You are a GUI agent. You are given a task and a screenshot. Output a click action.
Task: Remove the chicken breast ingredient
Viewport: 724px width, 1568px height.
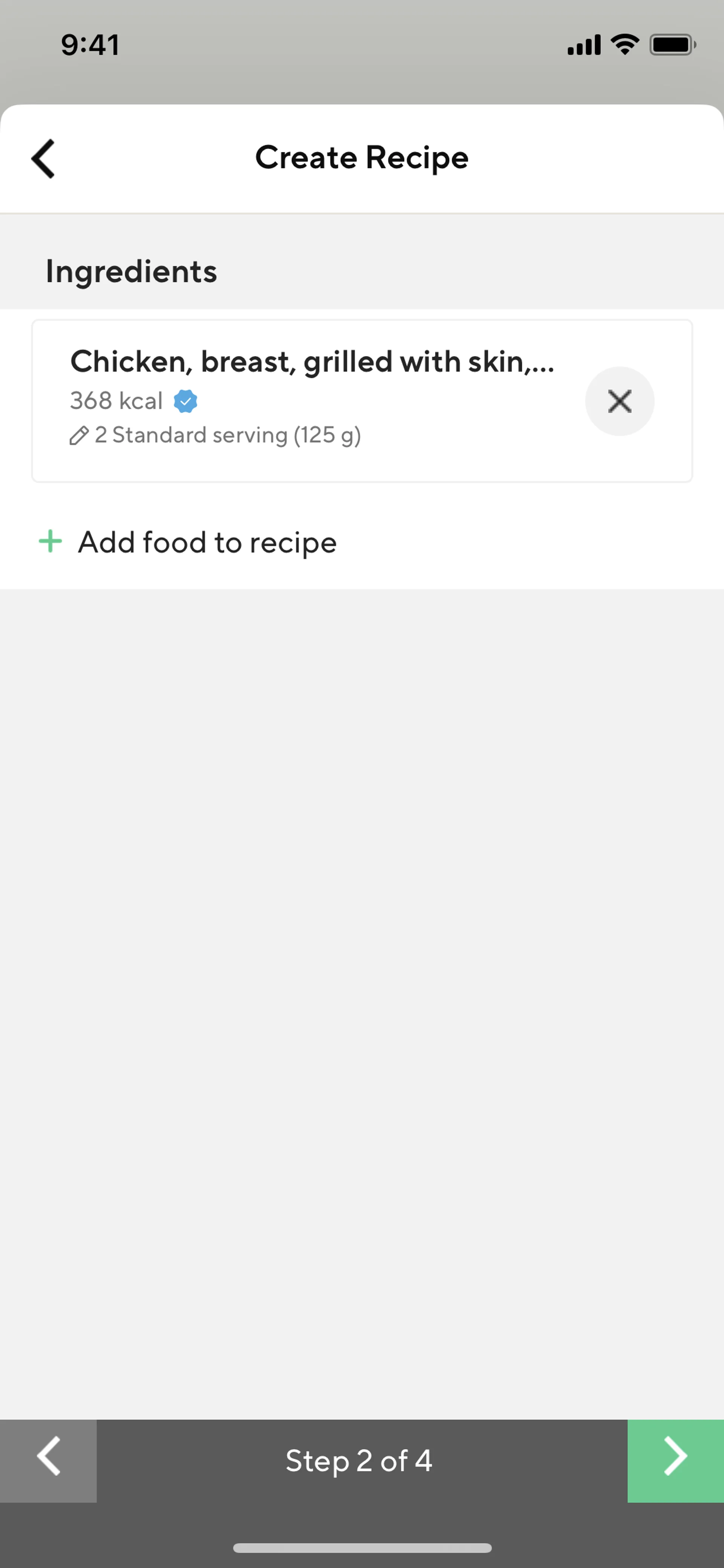tap(619, 401)
